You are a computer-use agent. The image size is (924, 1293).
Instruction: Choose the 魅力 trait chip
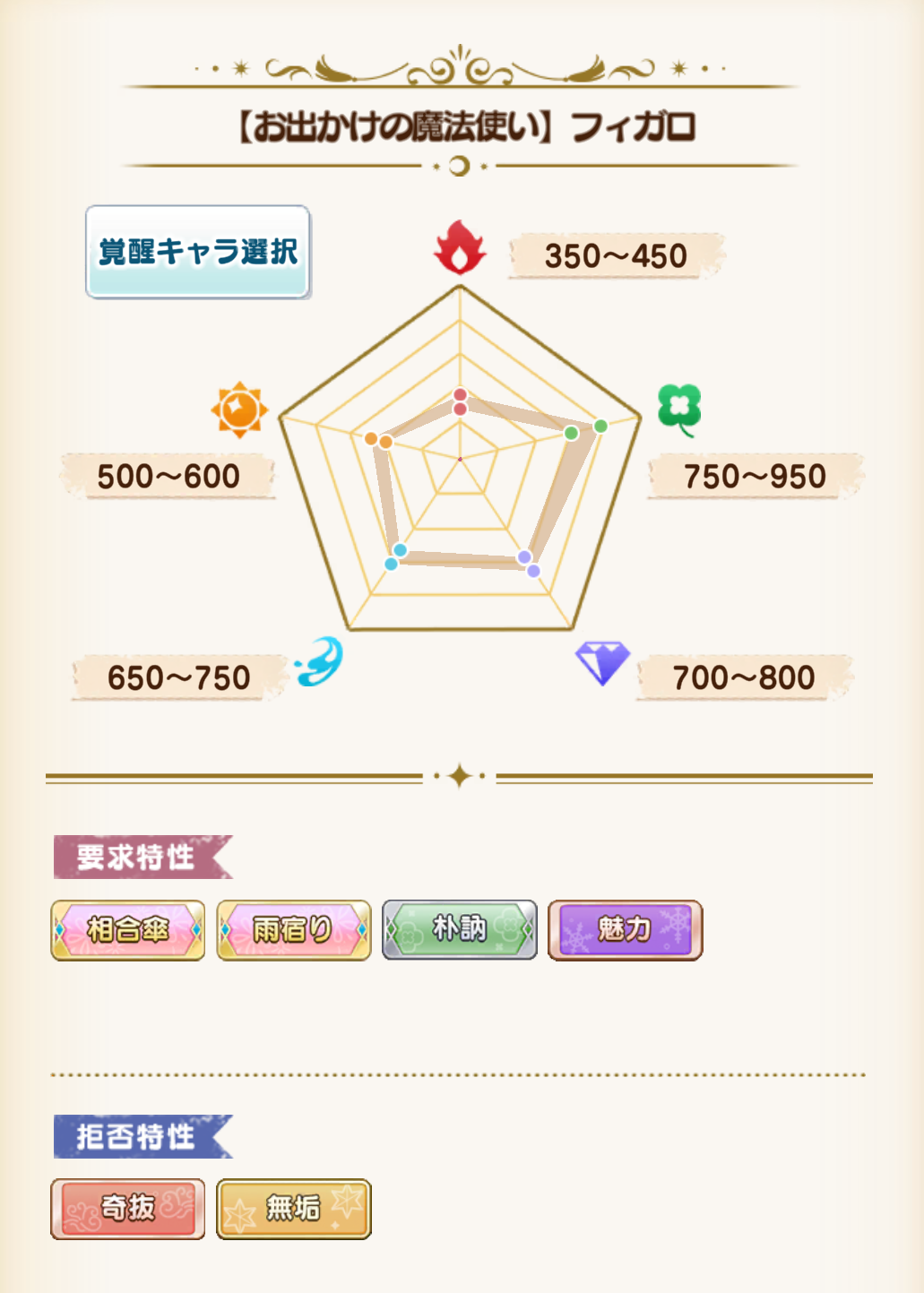[x=626, y=930]
